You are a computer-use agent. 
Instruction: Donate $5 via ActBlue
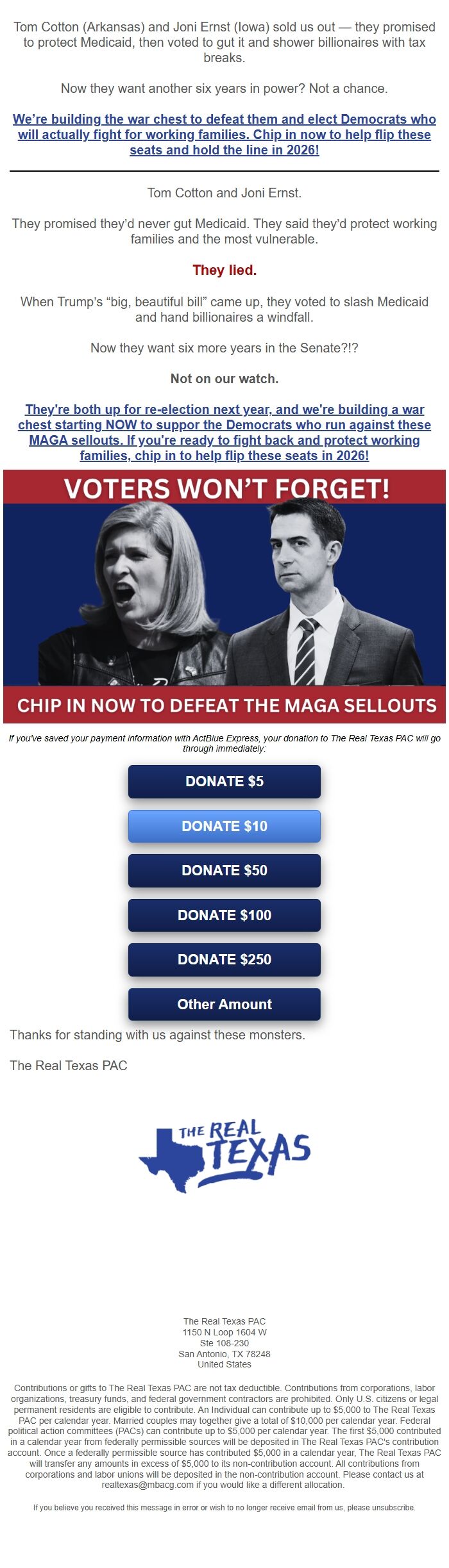pyautogui.click(x=224, y=781)
